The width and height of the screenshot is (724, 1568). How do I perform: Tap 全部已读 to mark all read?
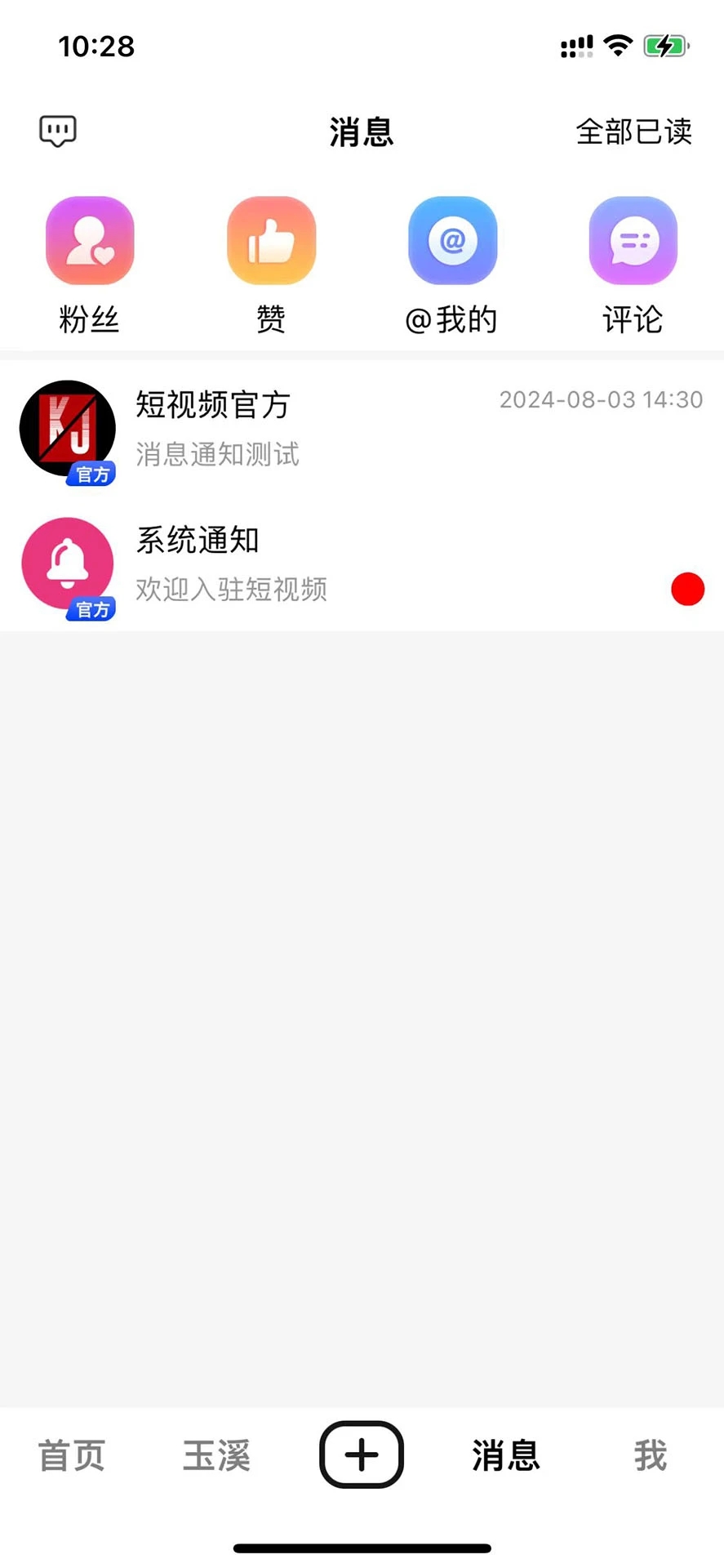(634, 132)
